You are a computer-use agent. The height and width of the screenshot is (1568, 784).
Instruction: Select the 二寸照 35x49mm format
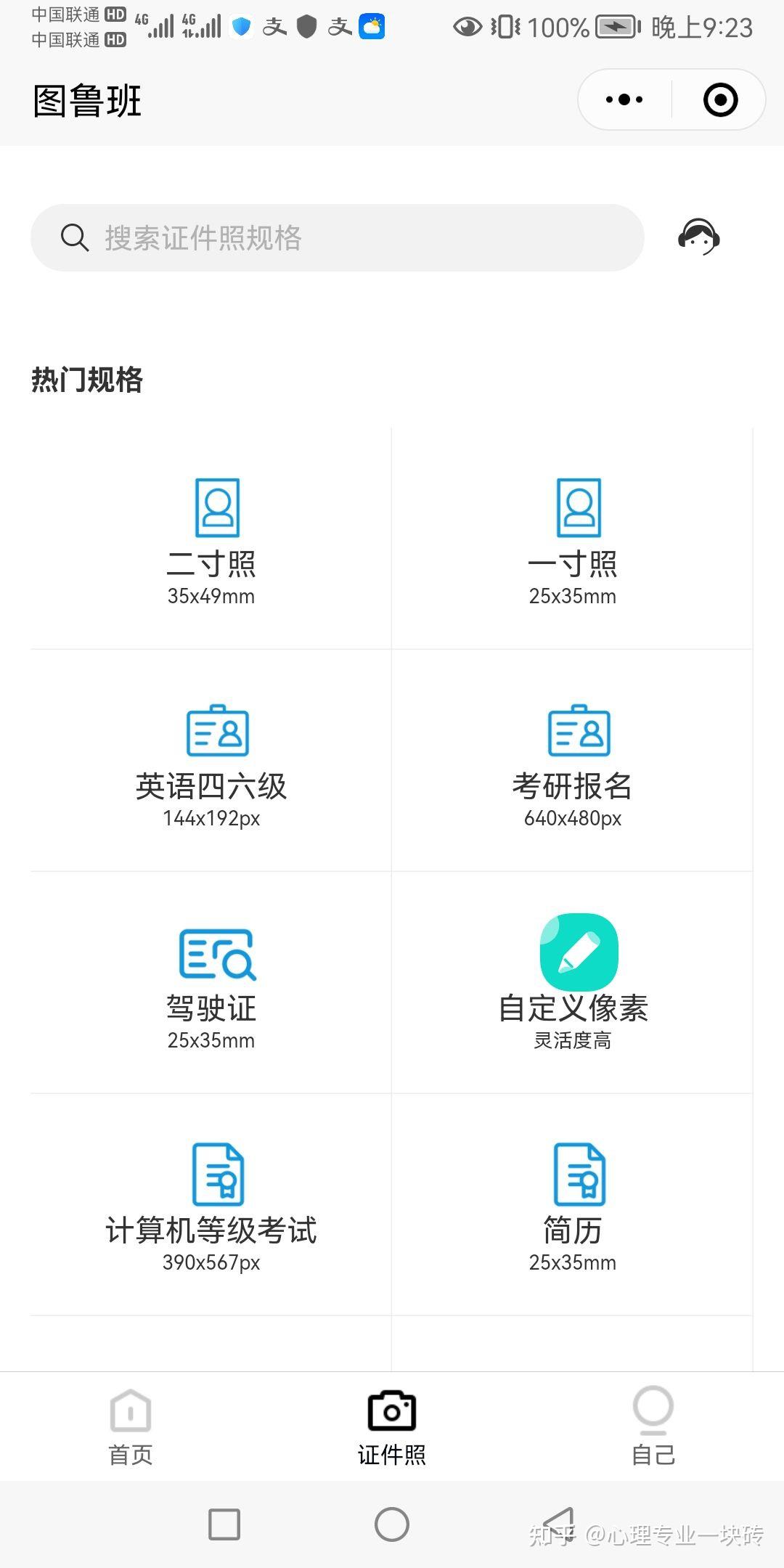pos(211,541)
